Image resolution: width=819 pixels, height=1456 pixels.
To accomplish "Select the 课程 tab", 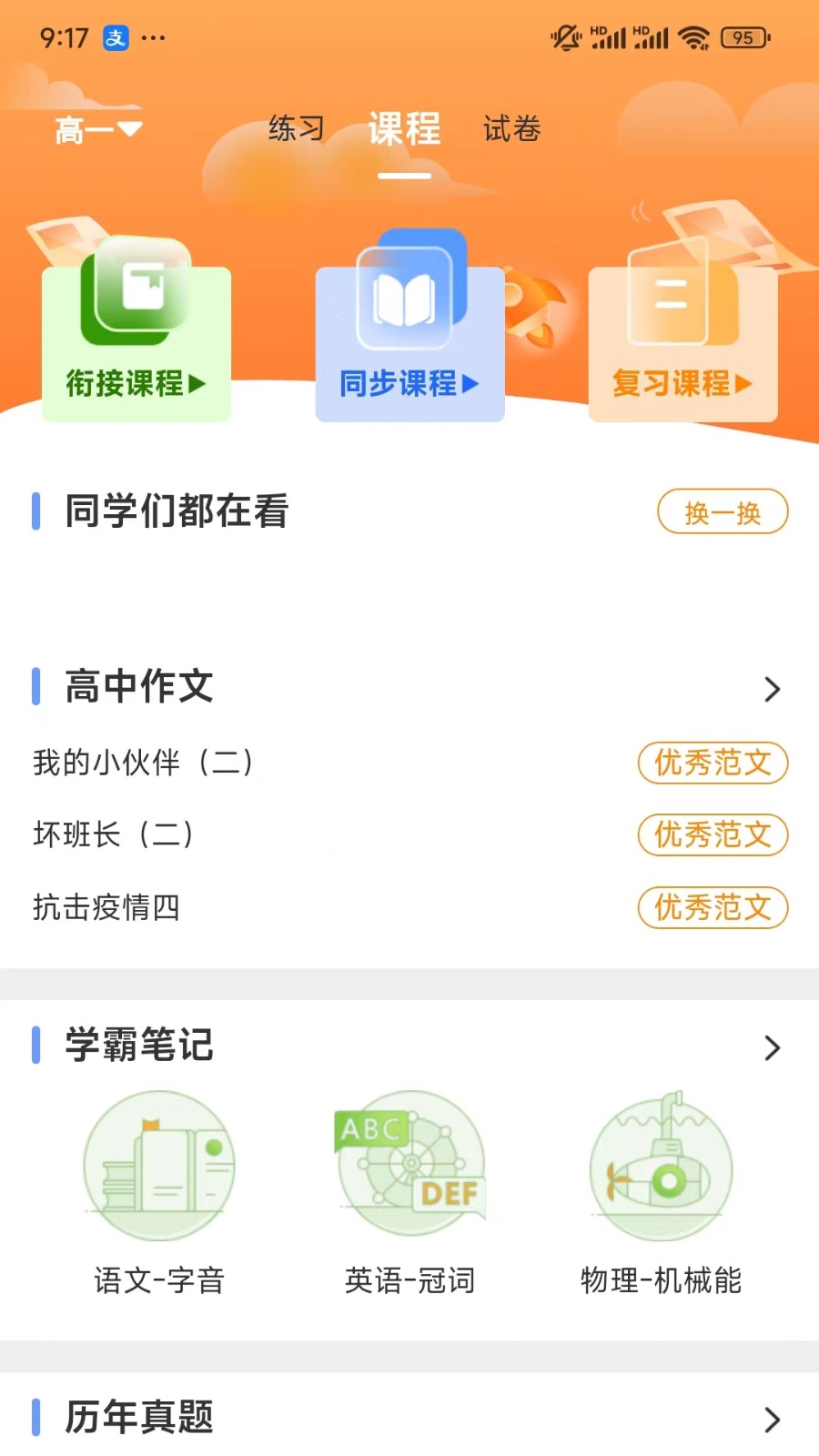I will coord(404,129).
